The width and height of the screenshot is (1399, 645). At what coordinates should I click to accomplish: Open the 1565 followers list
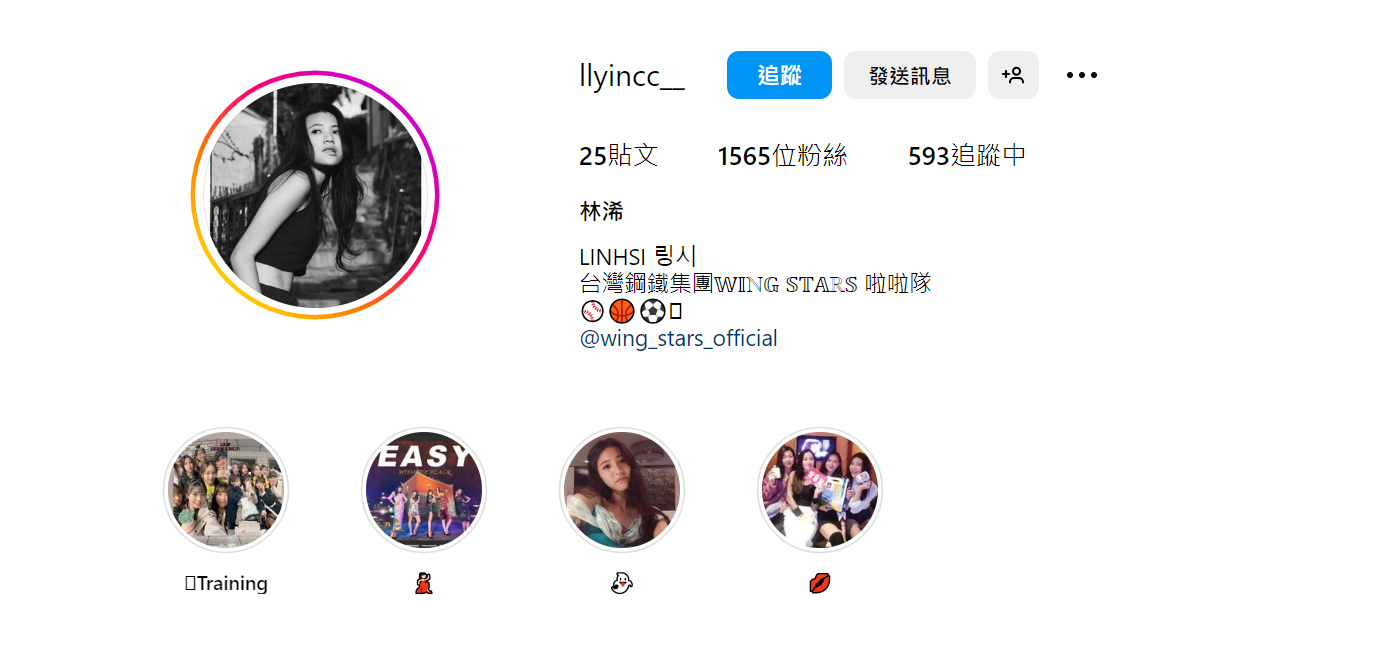782,156
